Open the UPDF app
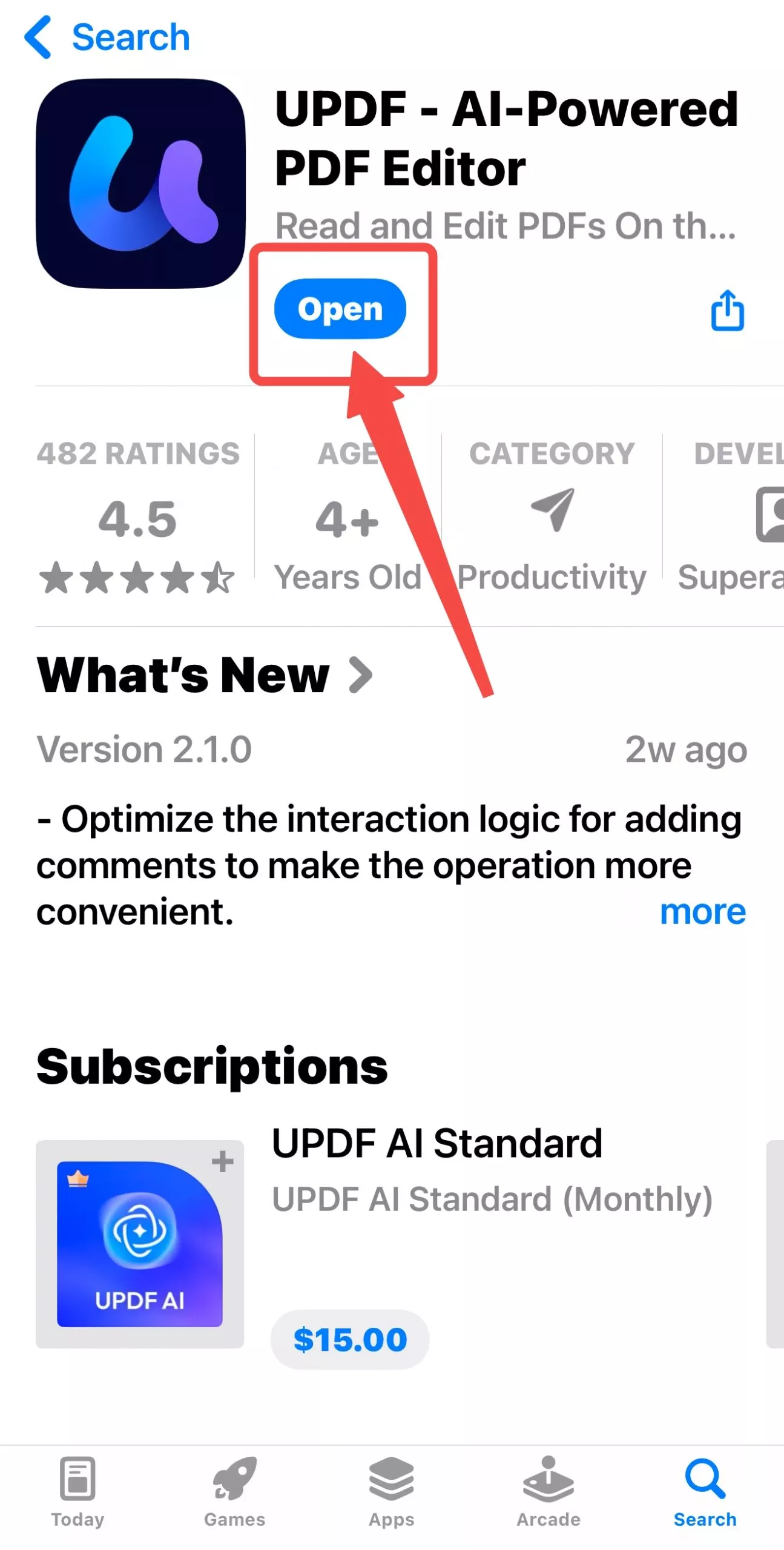This screenshot has width=784, height=1550. (340, 309)
